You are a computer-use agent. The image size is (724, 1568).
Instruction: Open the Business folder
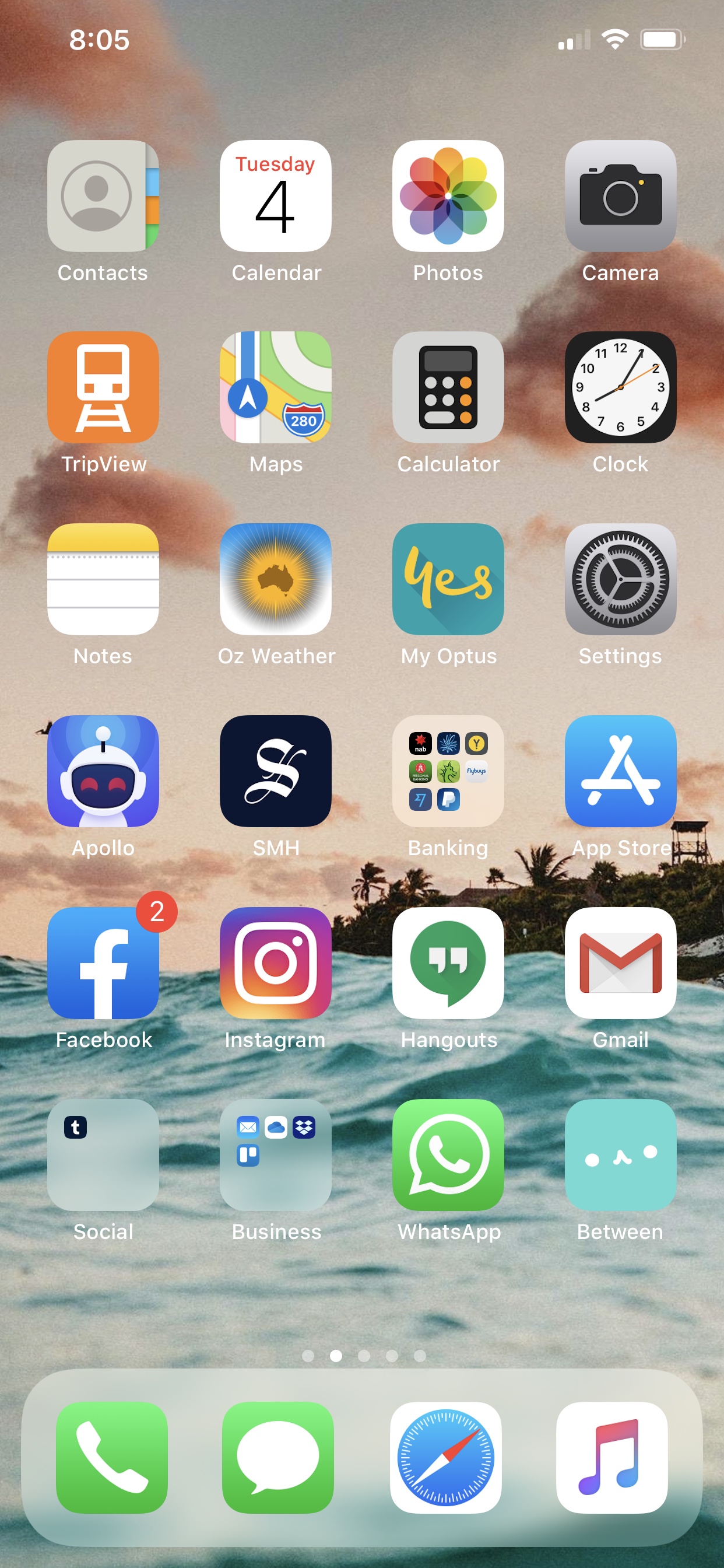(x=276, y=1154)
